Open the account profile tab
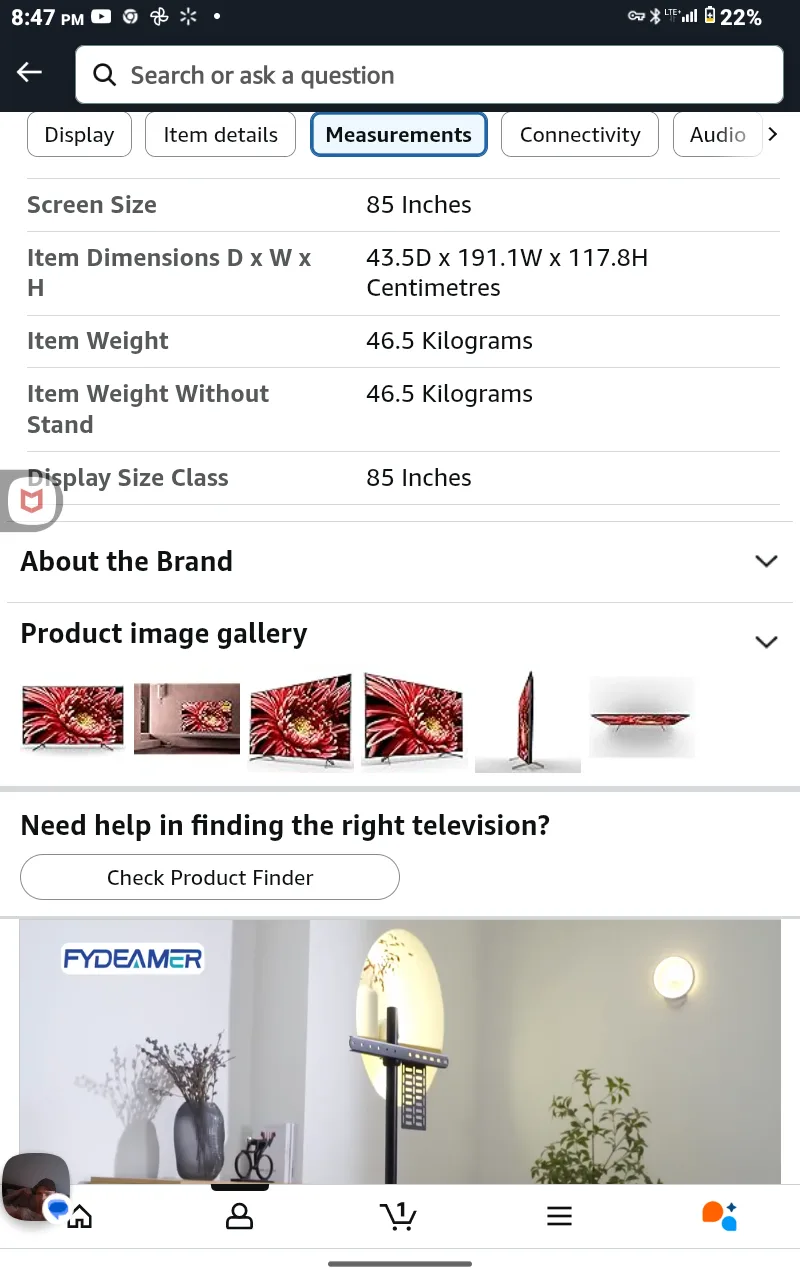The image size is (800, 1280). tap(239, 1216)
